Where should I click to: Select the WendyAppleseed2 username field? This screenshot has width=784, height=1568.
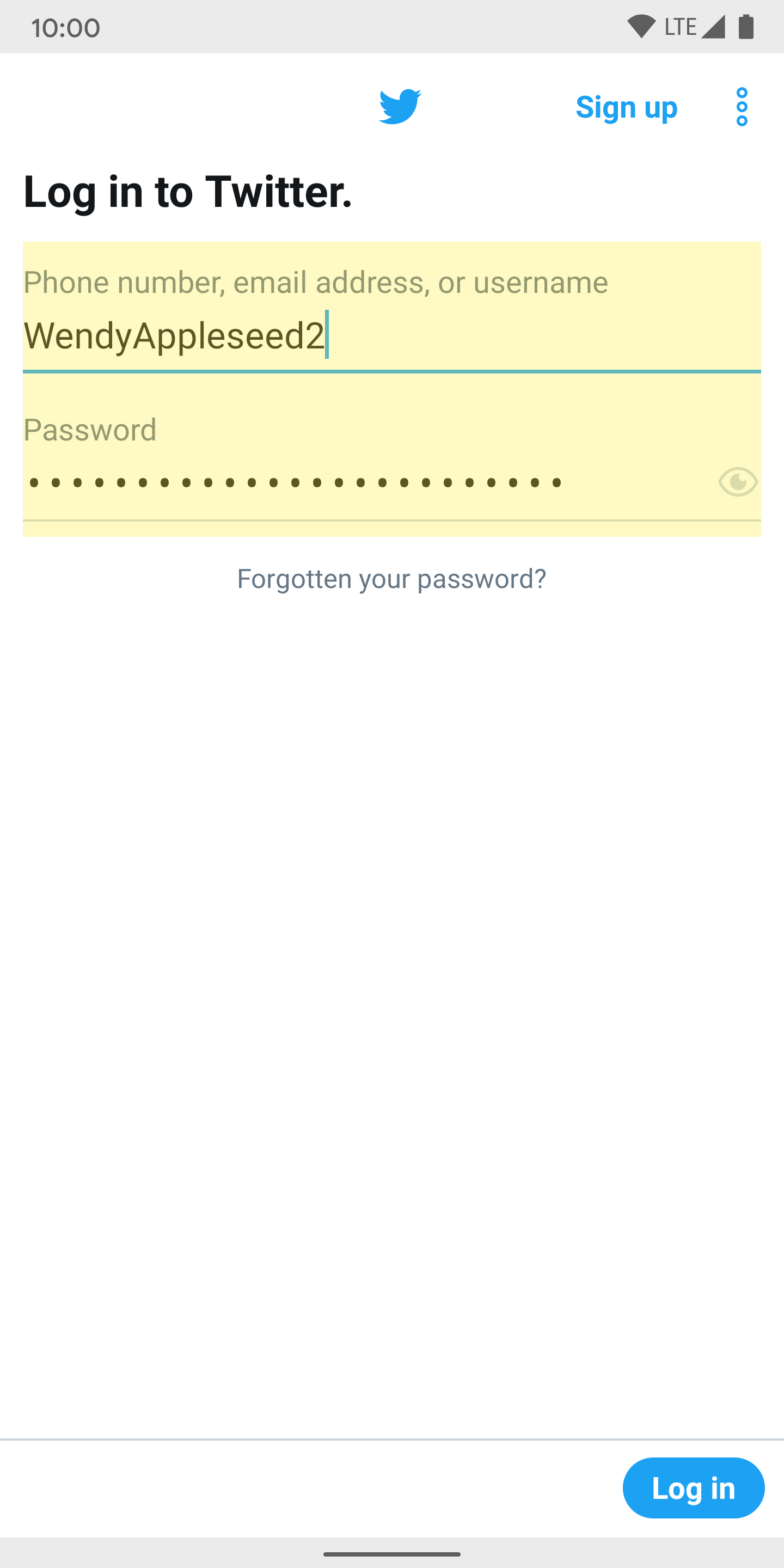(x=243, y=334)
